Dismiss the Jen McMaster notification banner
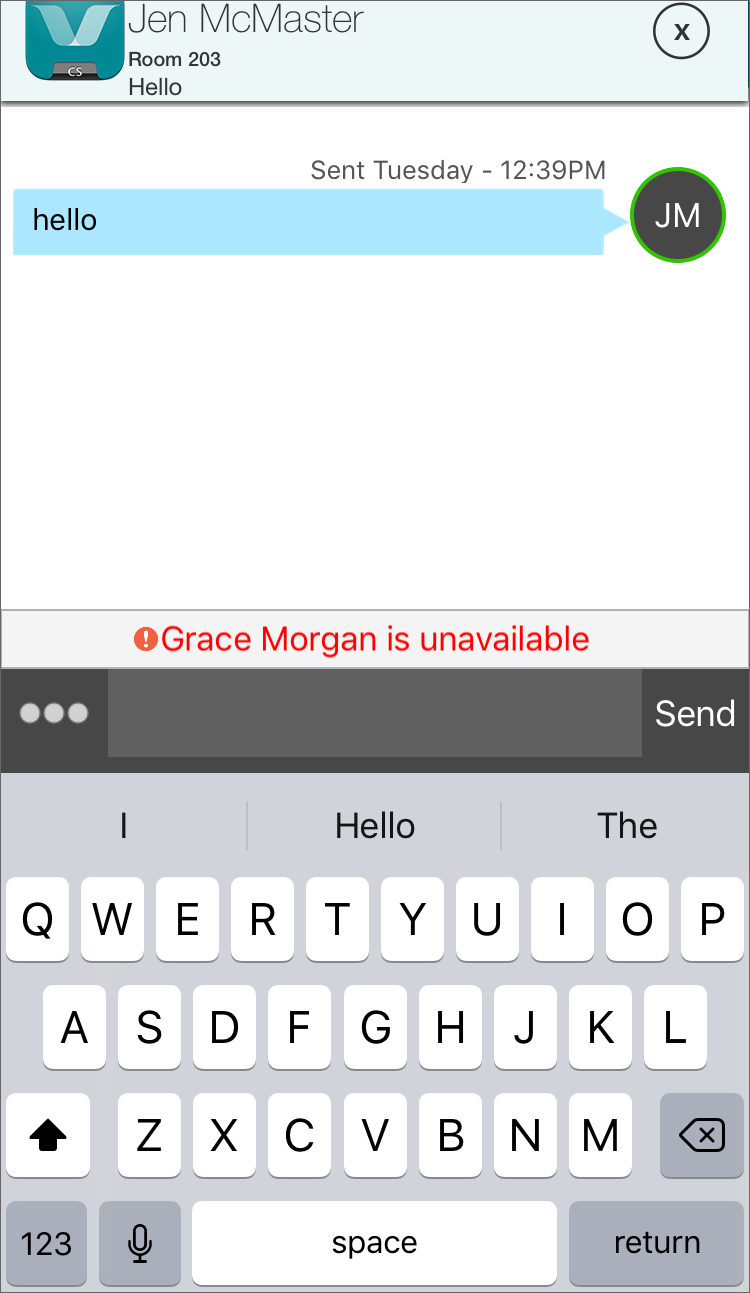Viewport: 750px width, 1293px height. tap(681, 32)
